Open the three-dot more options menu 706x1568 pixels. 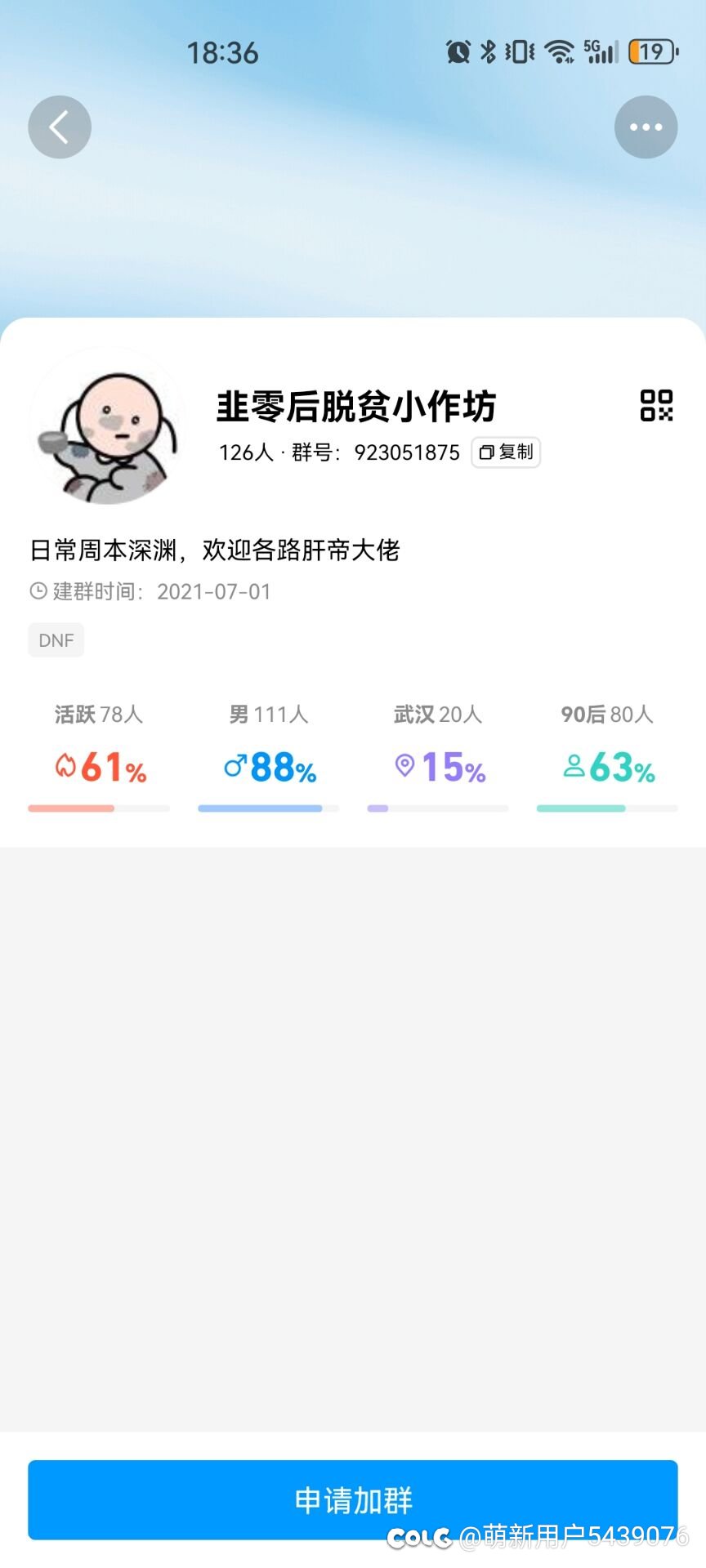pyautogui.click(x=646, y=127)
